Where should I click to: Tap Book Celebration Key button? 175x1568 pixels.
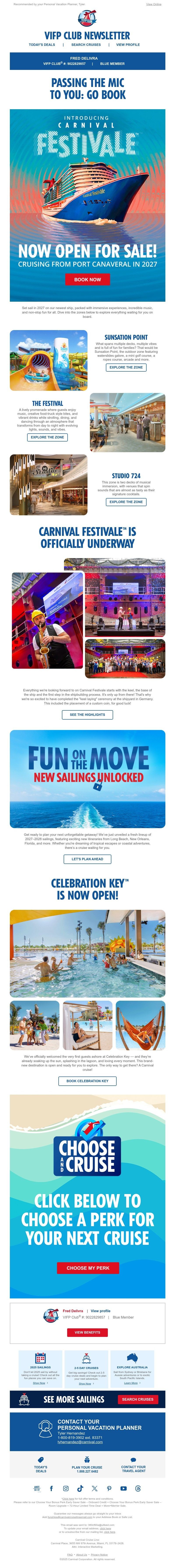87,1081
